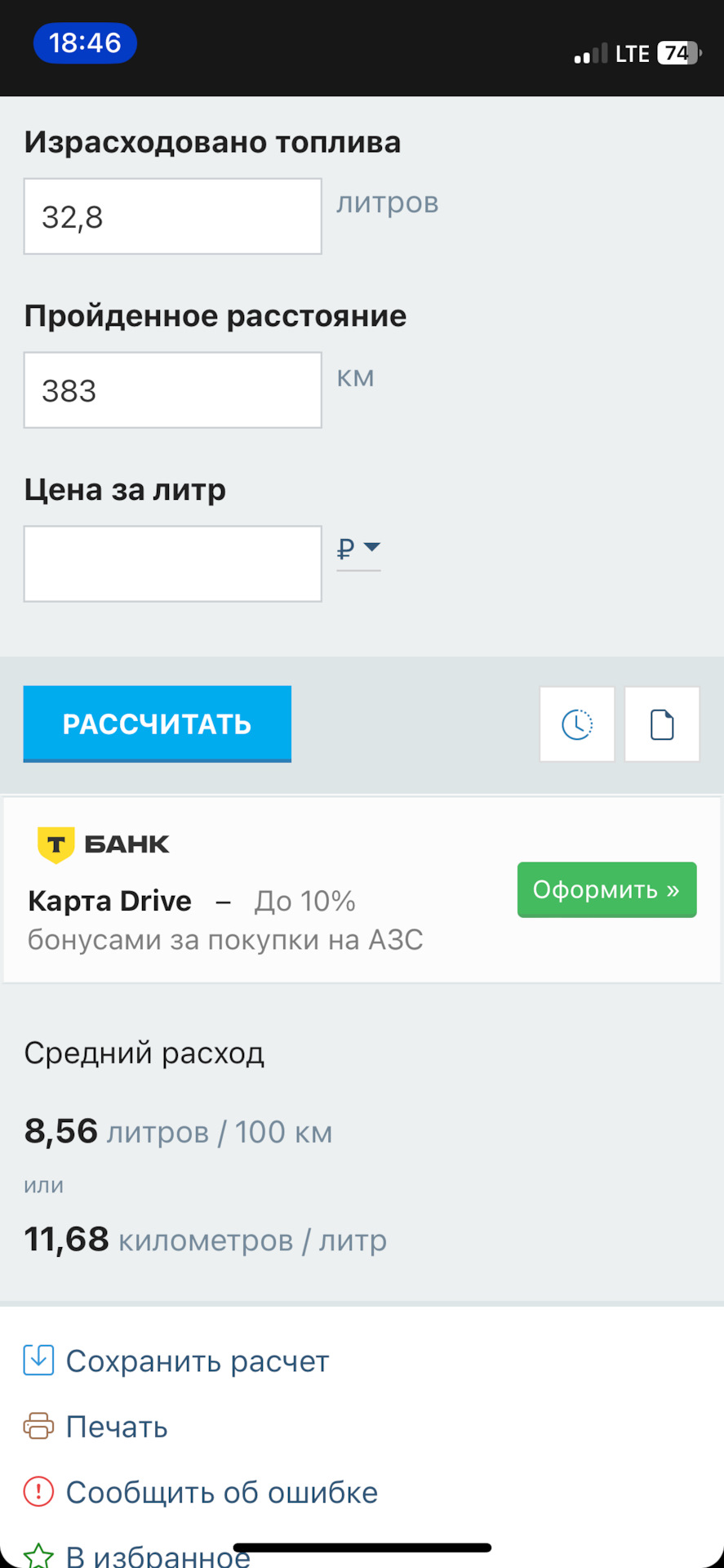Tap Оформить in the T-Bank ad
The height and width of the screenshot is (1568, 724).
pos(606,890)
